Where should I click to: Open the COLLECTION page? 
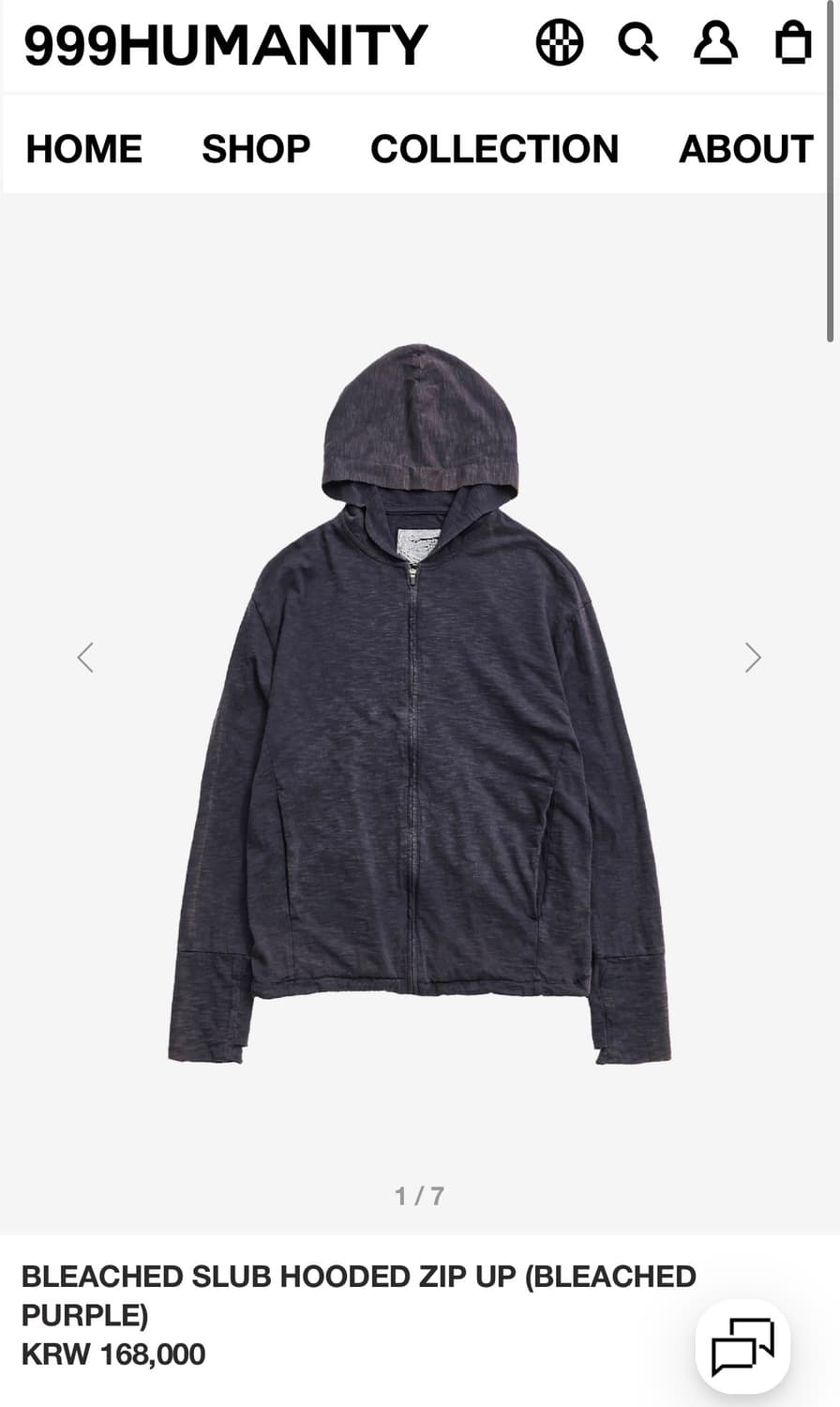tap(495, 148)
